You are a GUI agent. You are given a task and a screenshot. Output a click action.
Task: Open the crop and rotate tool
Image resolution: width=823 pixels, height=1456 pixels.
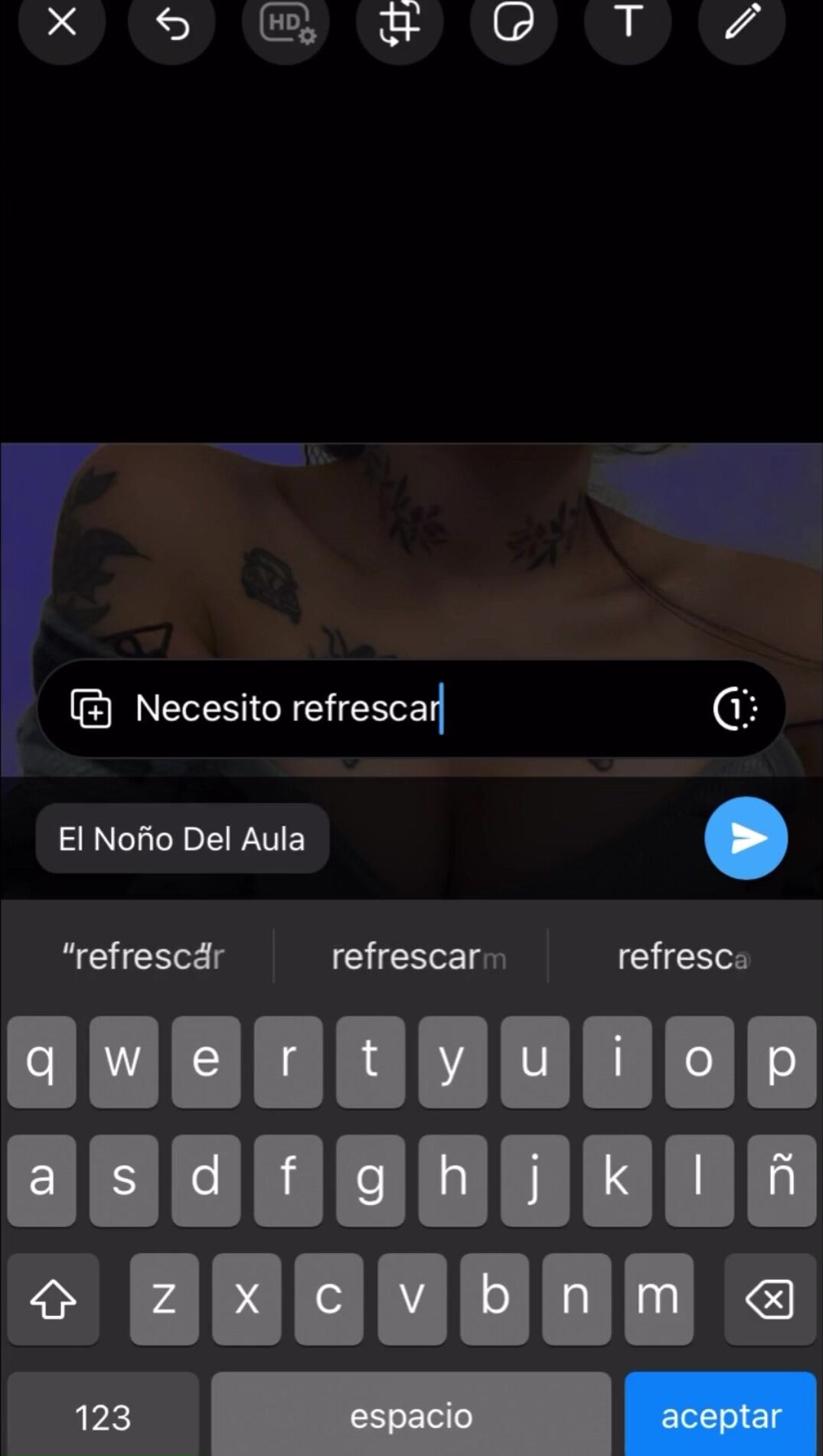coord(400,23)
